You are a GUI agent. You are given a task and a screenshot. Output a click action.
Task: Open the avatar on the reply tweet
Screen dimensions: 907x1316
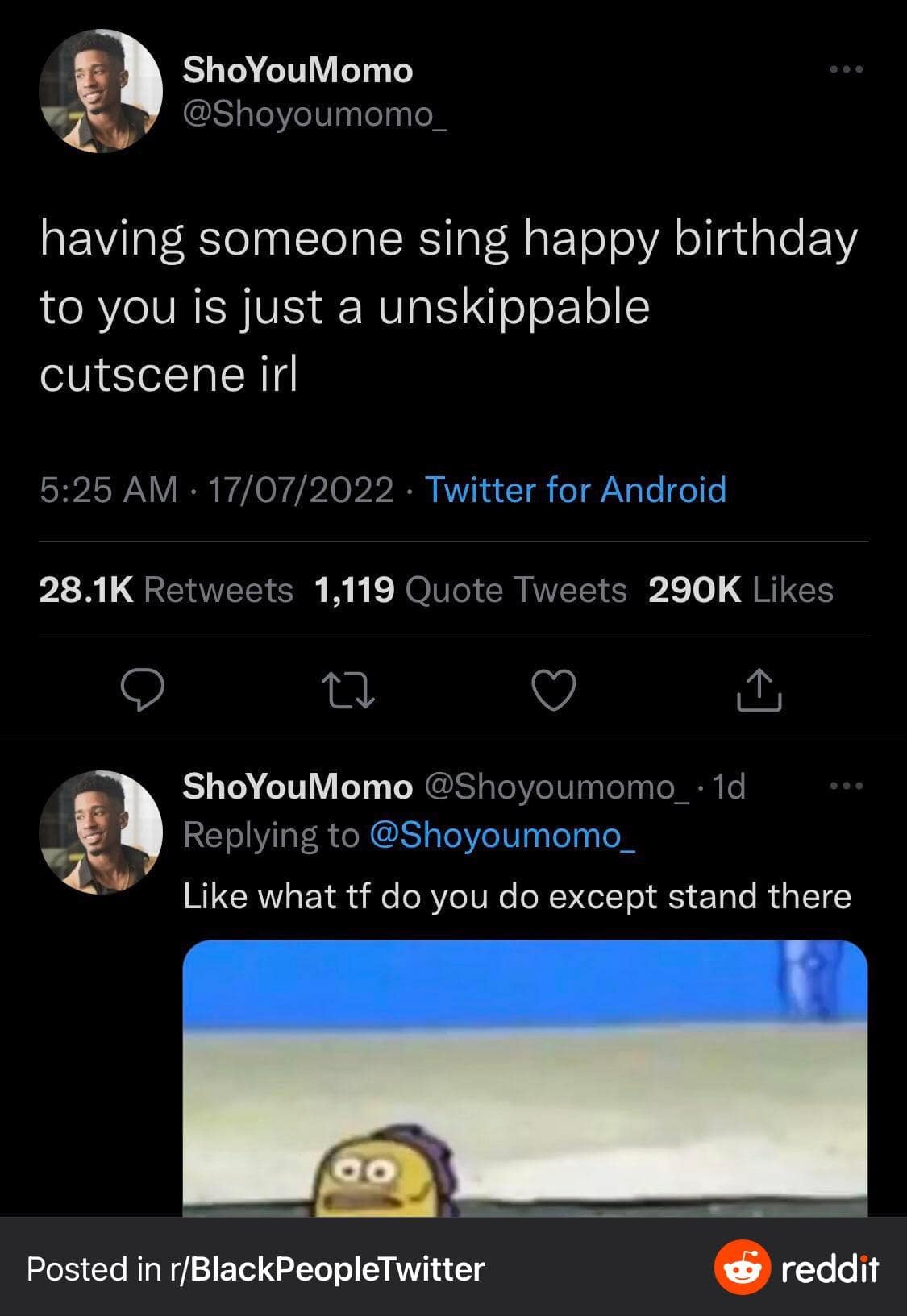coord(101,832)
